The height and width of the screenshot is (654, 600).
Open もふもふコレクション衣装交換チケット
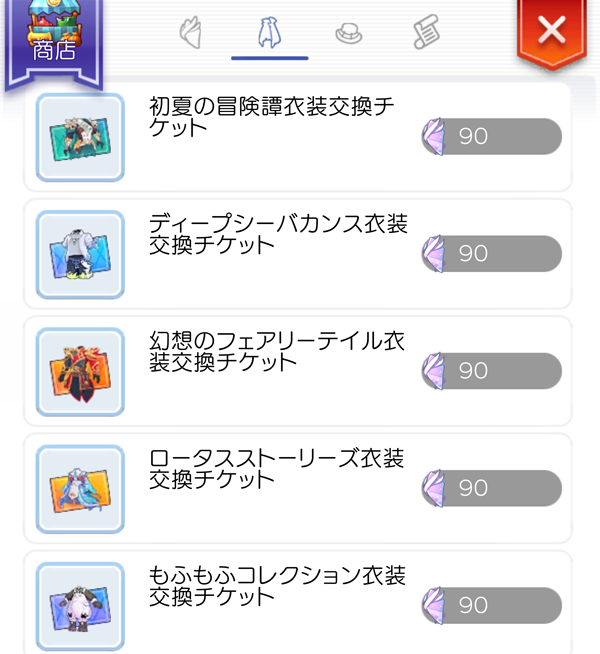(x=80, y=604)
